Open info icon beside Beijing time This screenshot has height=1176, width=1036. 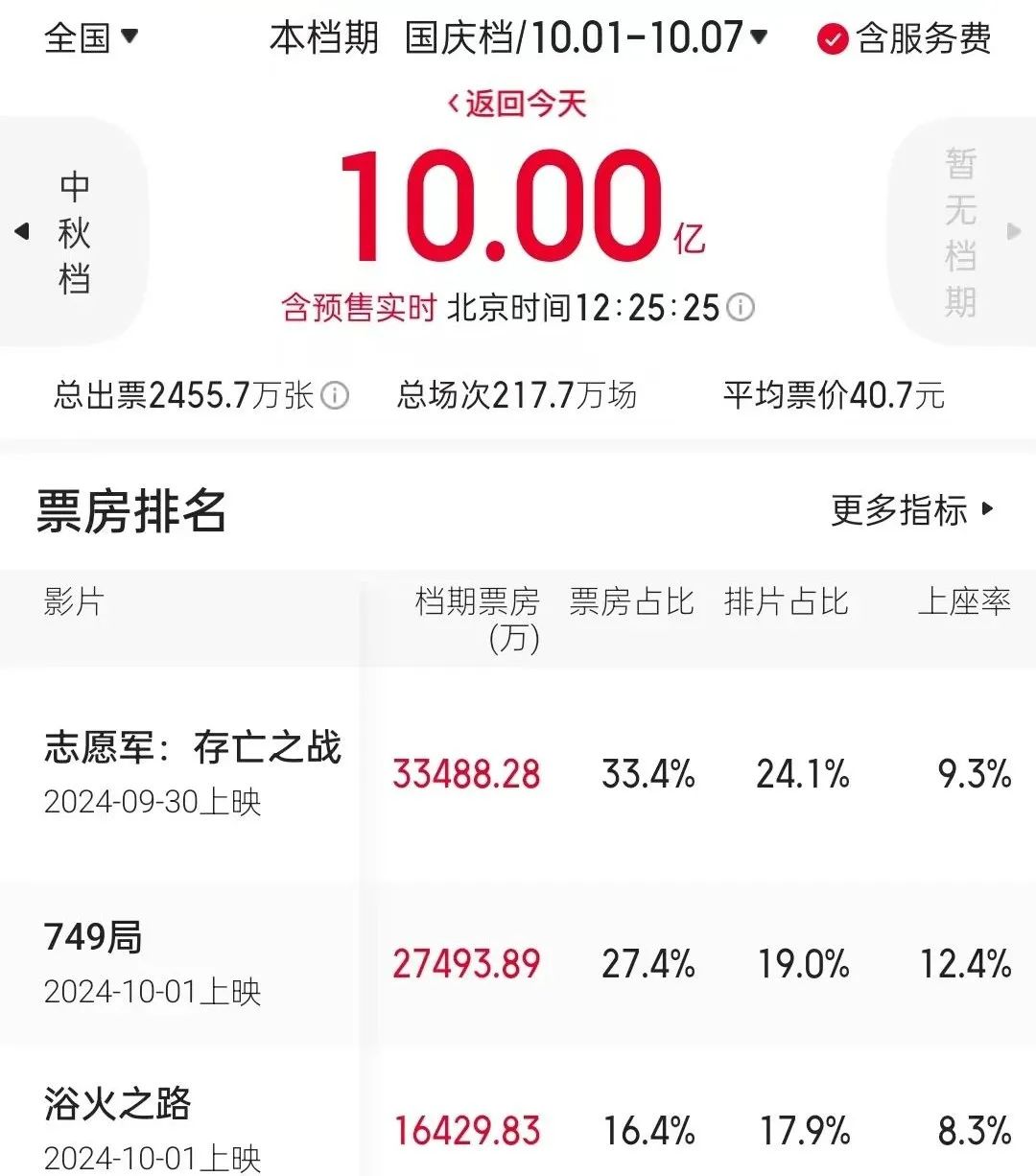point(741,308)
